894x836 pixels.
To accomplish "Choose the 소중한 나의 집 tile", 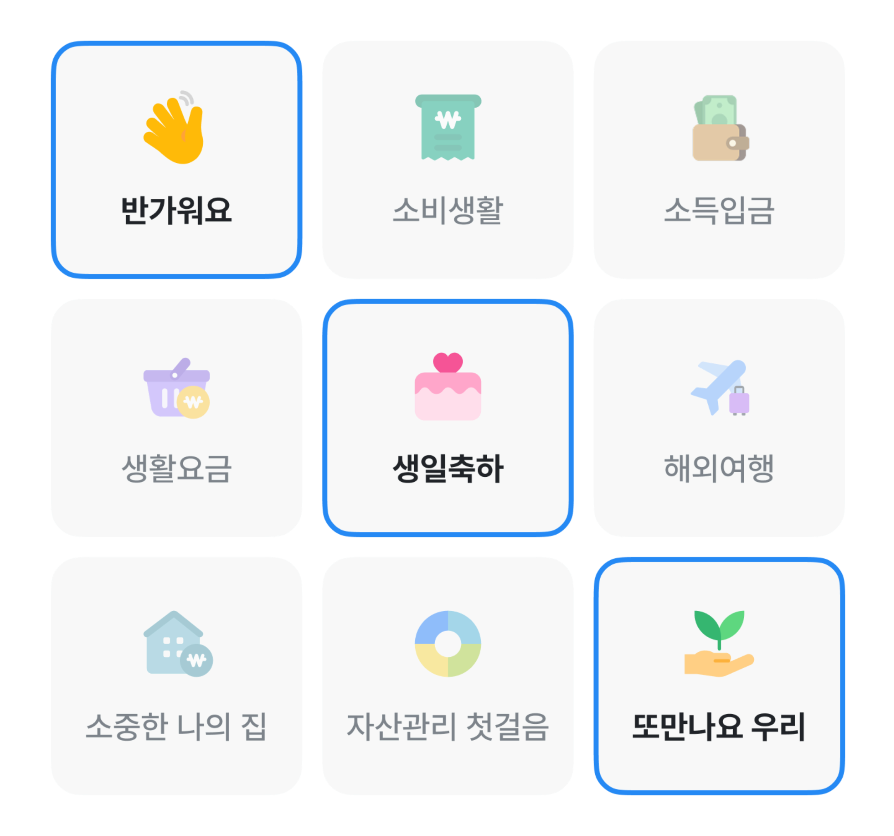I will click(x=176, y=676).
